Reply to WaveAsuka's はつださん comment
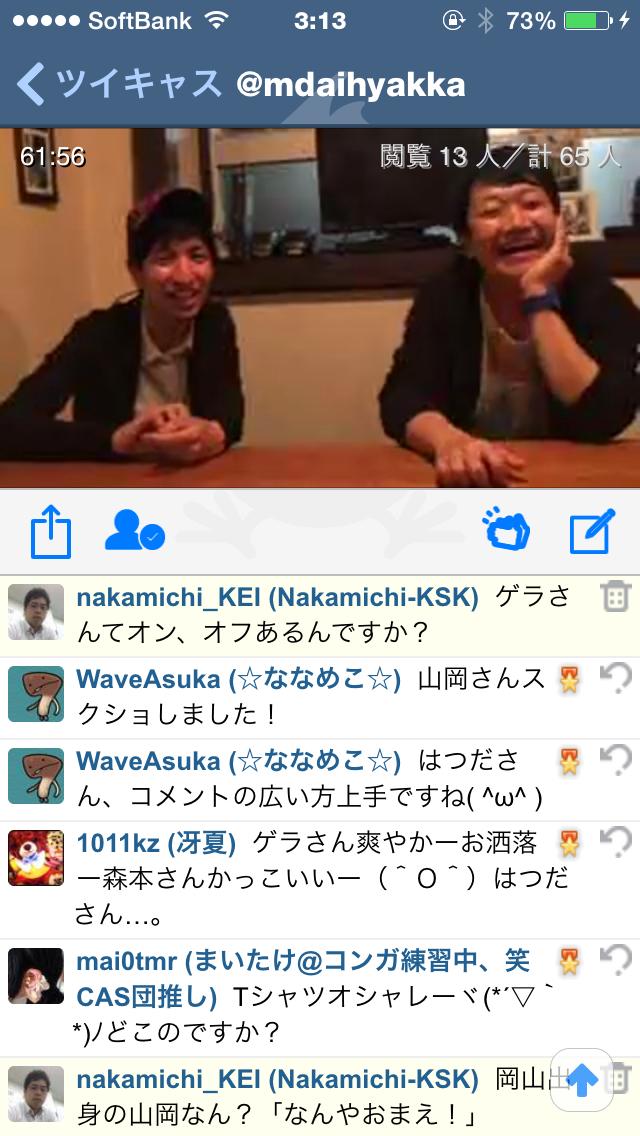640x1136 pixels. [615, 762]
